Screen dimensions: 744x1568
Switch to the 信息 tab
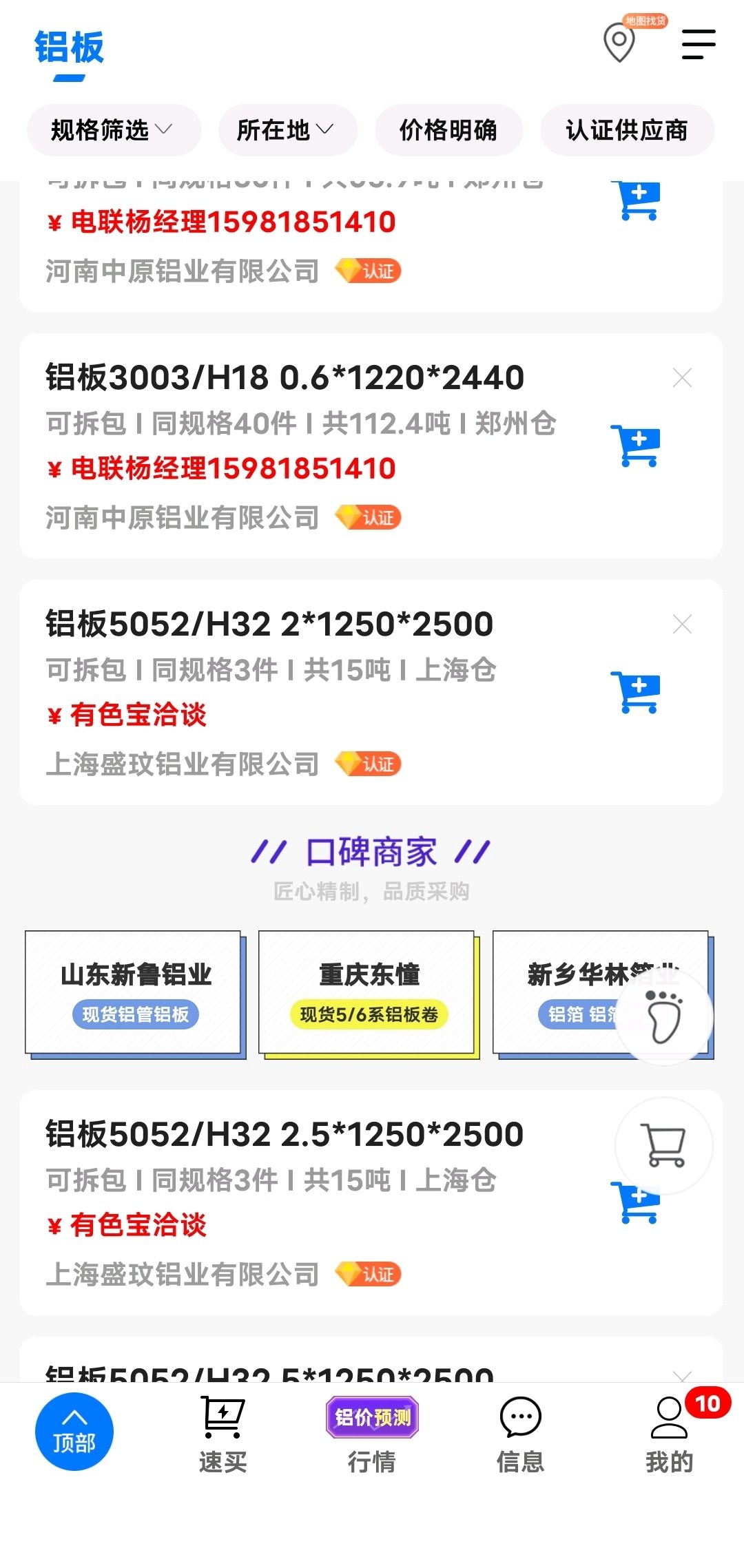click(521, 1435)
